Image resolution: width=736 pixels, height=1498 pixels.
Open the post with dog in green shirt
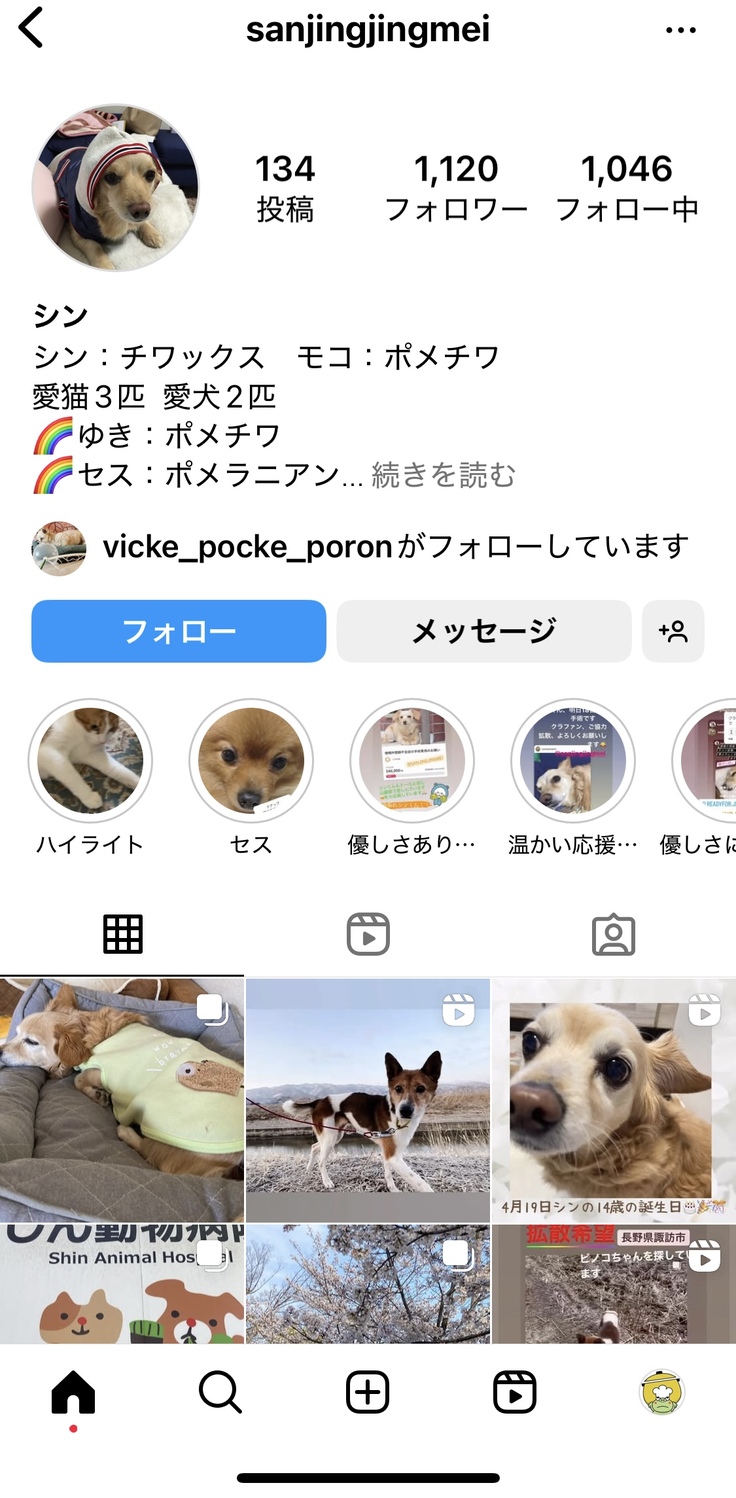click(121, 1100)
